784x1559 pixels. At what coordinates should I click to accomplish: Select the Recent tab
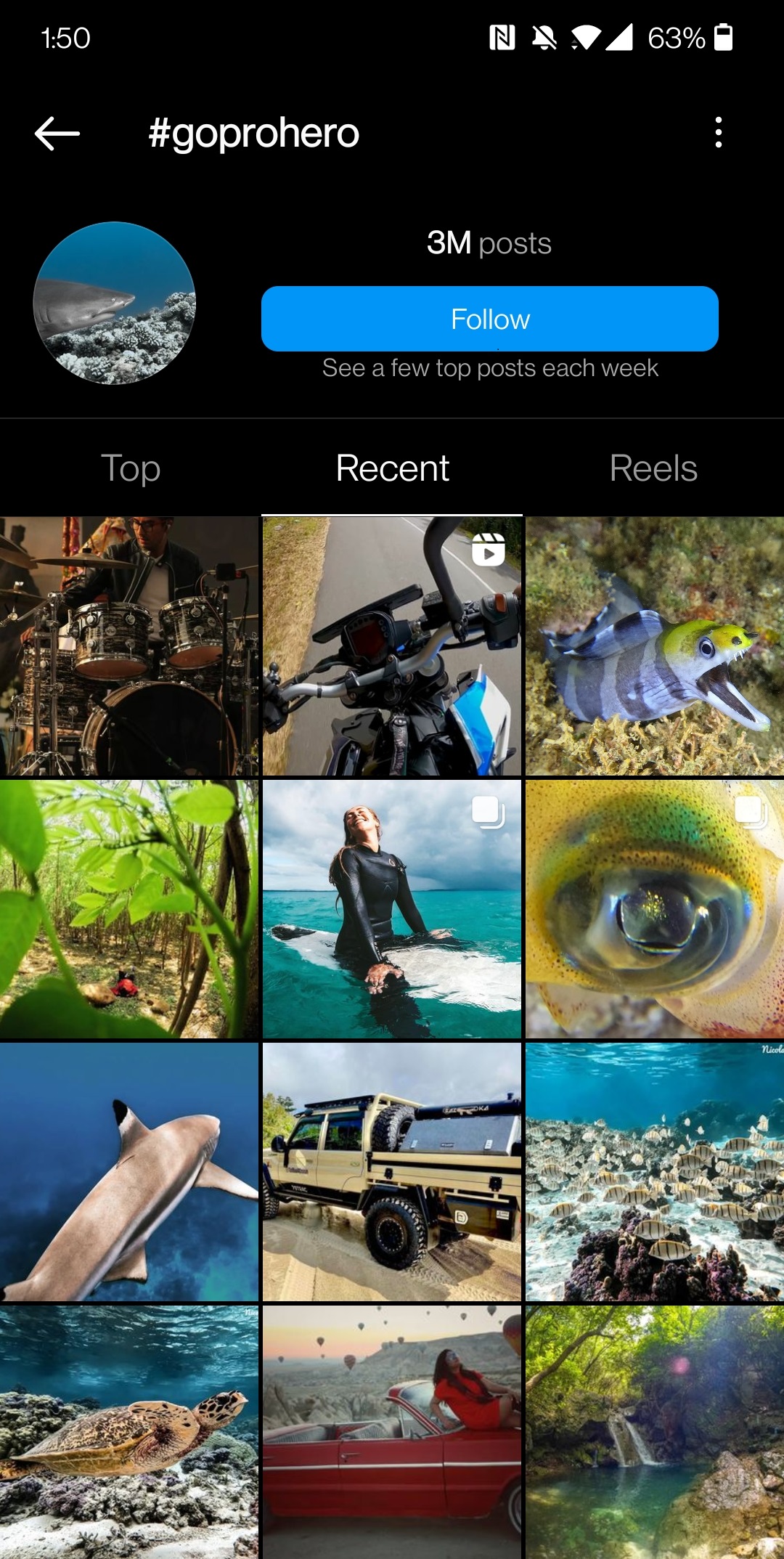(392, 468)
